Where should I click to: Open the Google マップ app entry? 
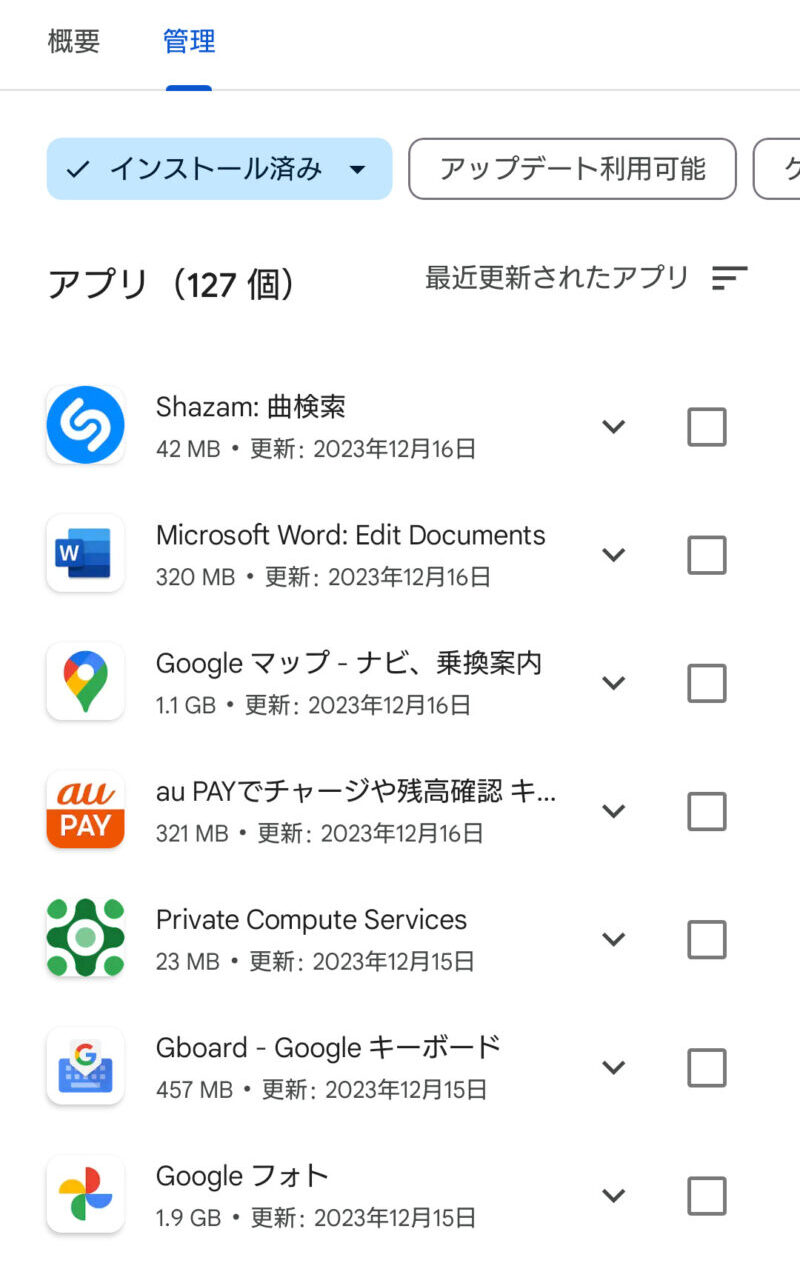(x=300, y=682)
